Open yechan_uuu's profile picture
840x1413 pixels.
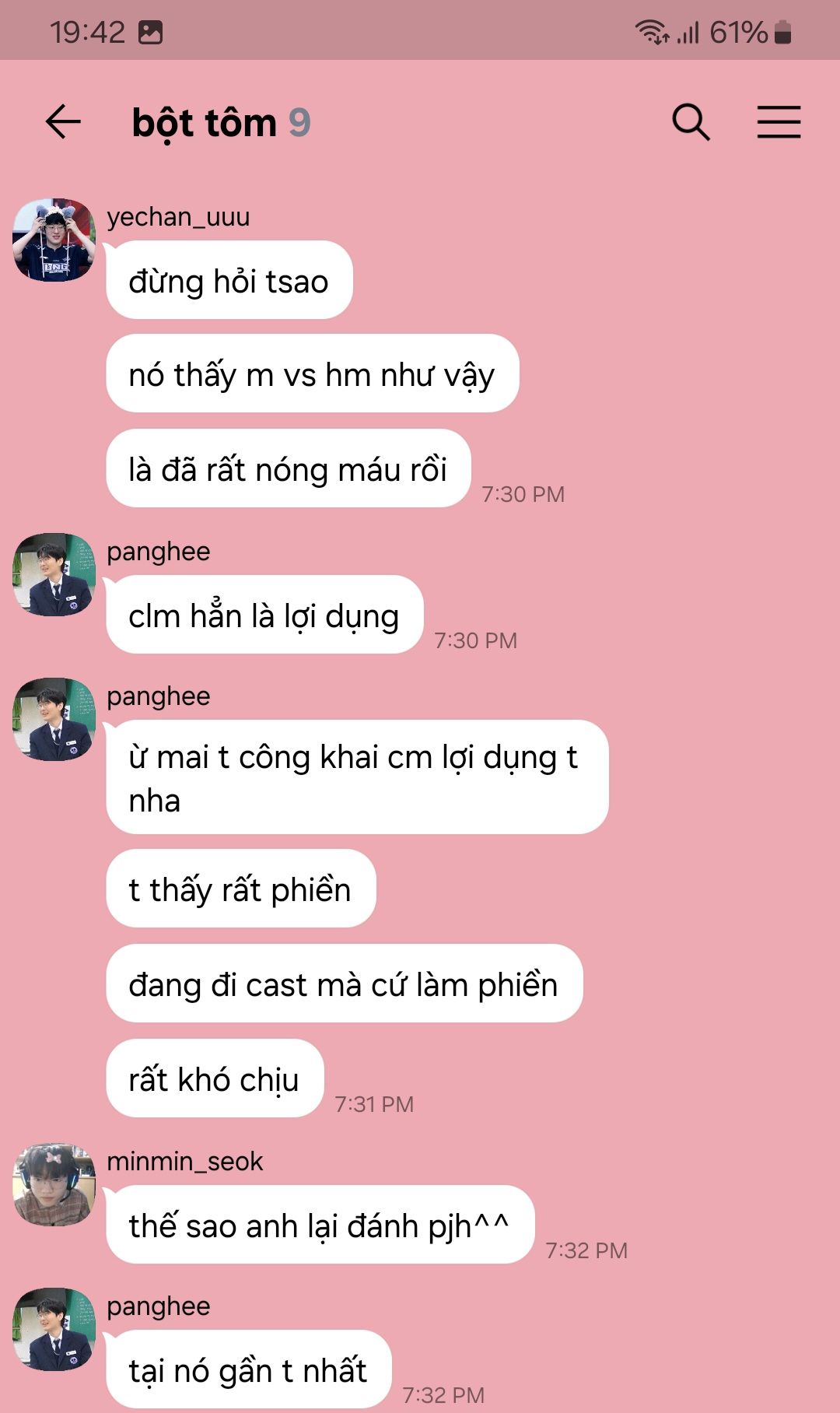pos(54,240)
